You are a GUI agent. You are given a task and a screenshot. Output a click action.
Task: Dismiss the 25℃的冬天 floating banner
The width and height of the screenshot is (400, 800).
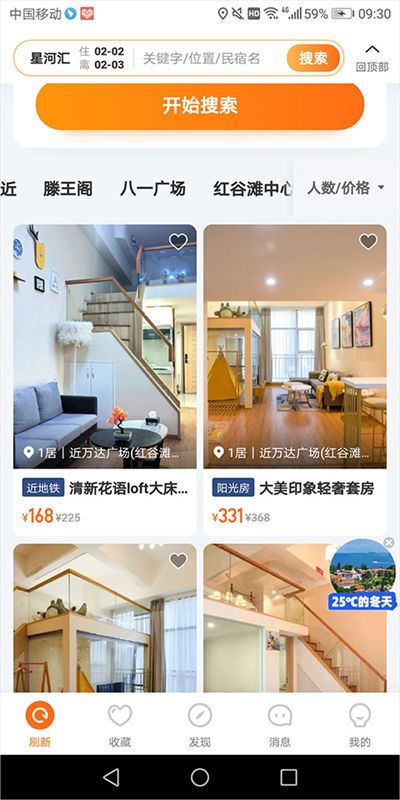(389, 542)
